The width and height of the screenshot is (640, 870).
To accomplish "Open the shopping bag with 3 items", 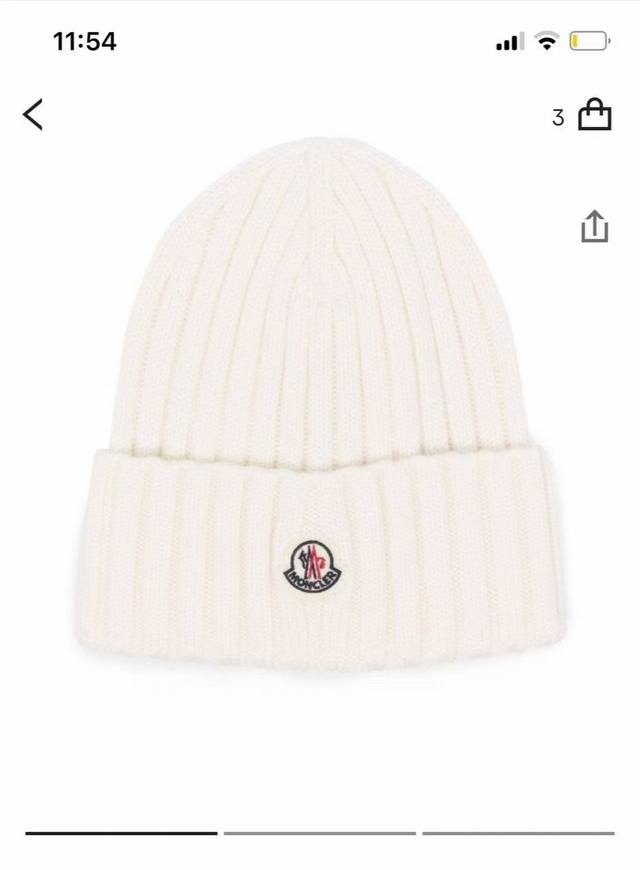I will coord(594,115).
